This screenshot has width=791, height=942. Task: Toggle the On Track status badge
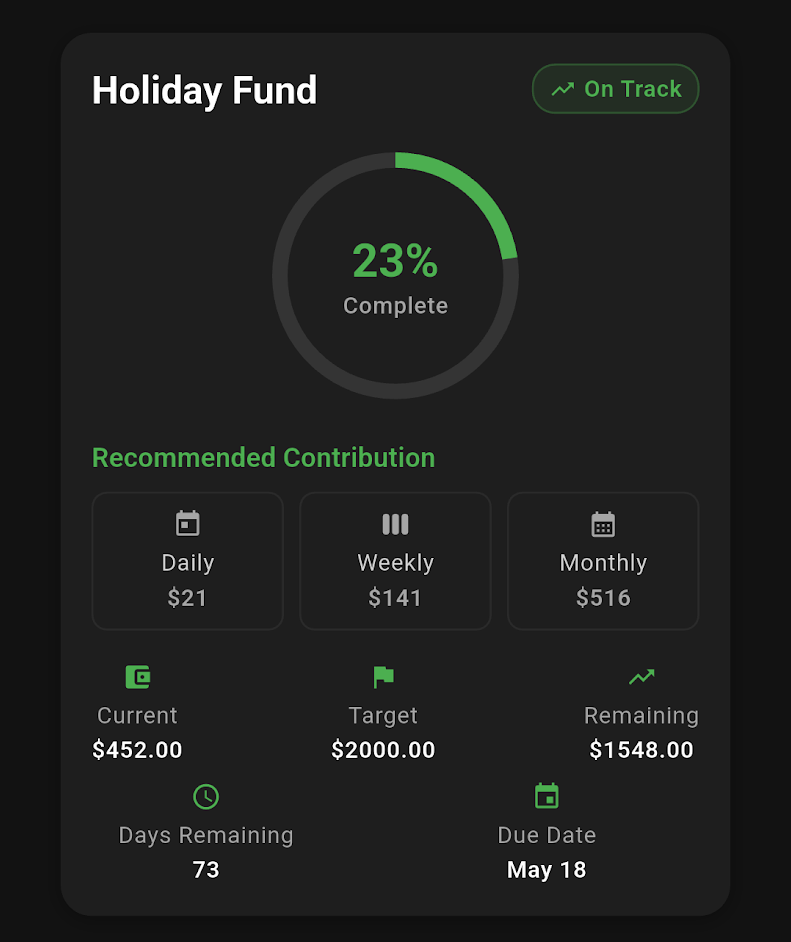[615, 88]
